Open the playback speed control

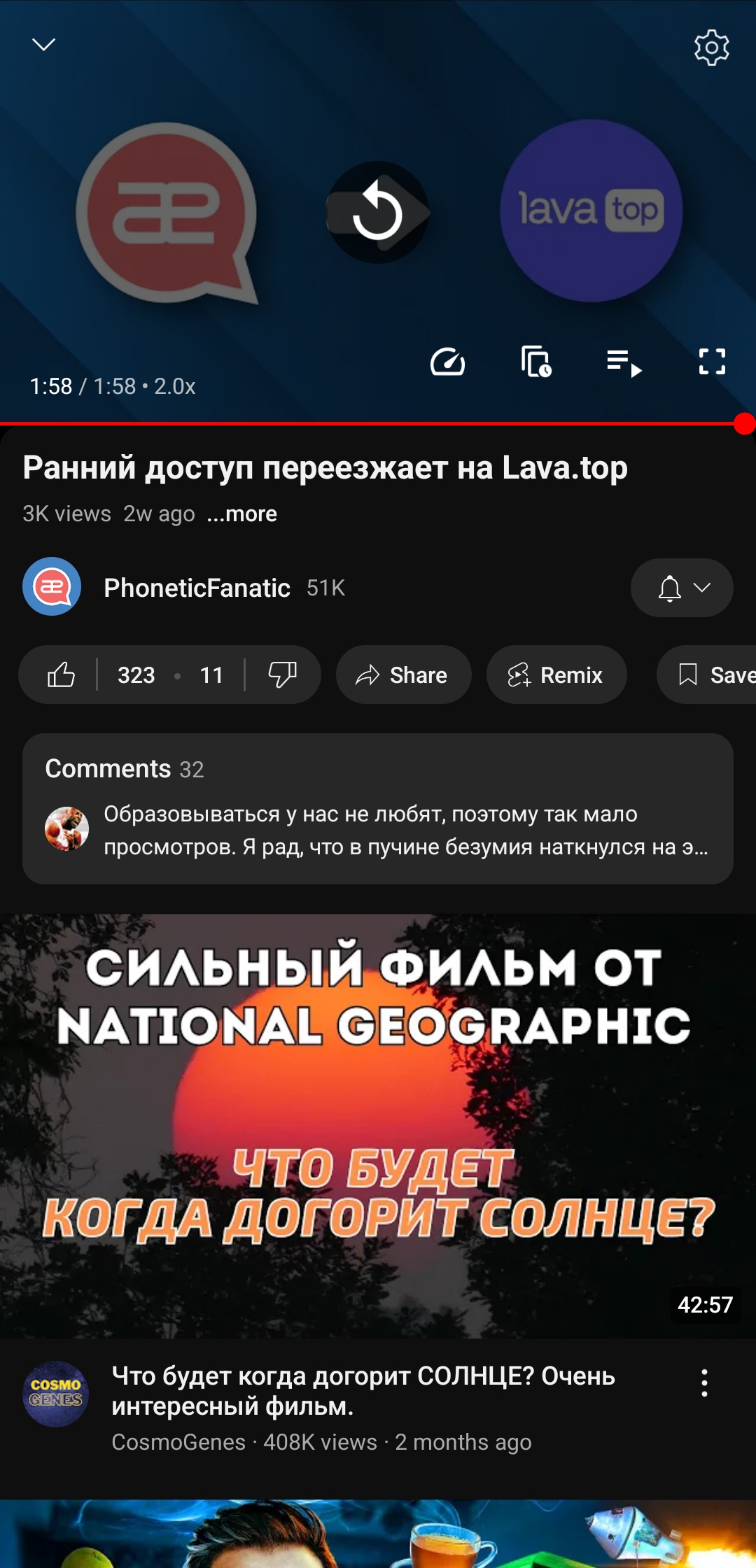coord(447,362)
